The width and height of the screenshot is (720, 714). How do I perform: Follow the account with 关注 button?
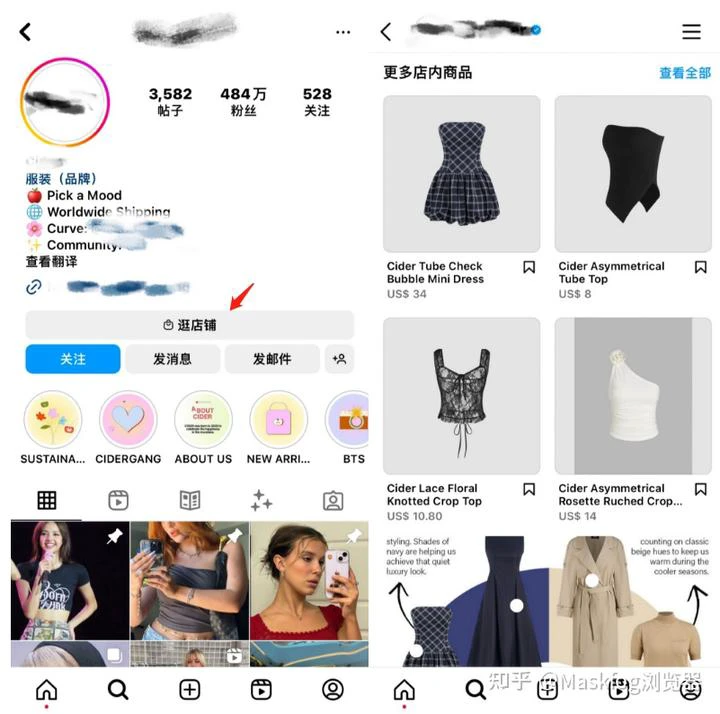coord(73,359)
